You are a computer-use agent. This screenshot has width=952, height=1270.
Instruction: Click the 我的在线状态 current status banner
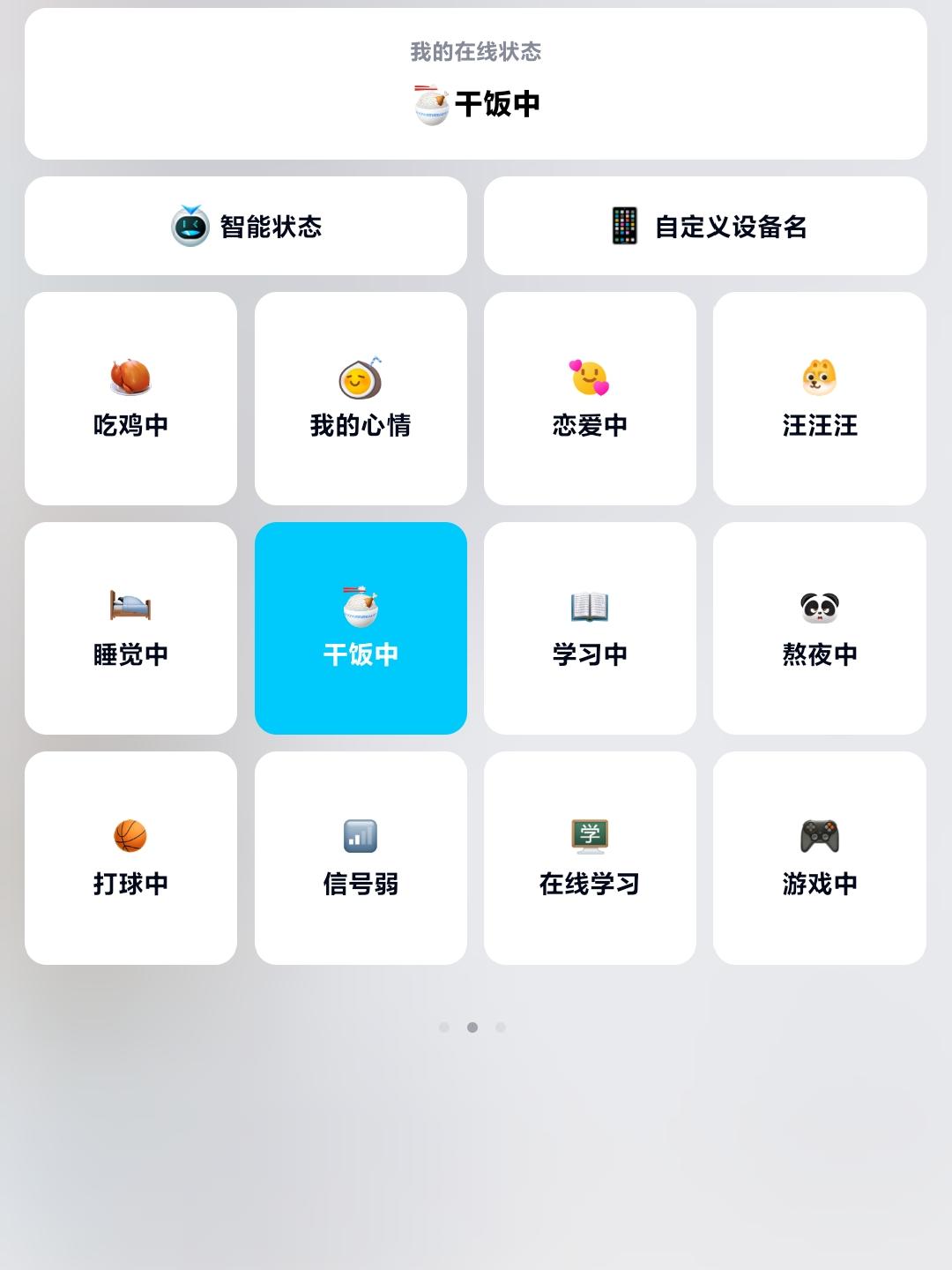coord(476,84)
